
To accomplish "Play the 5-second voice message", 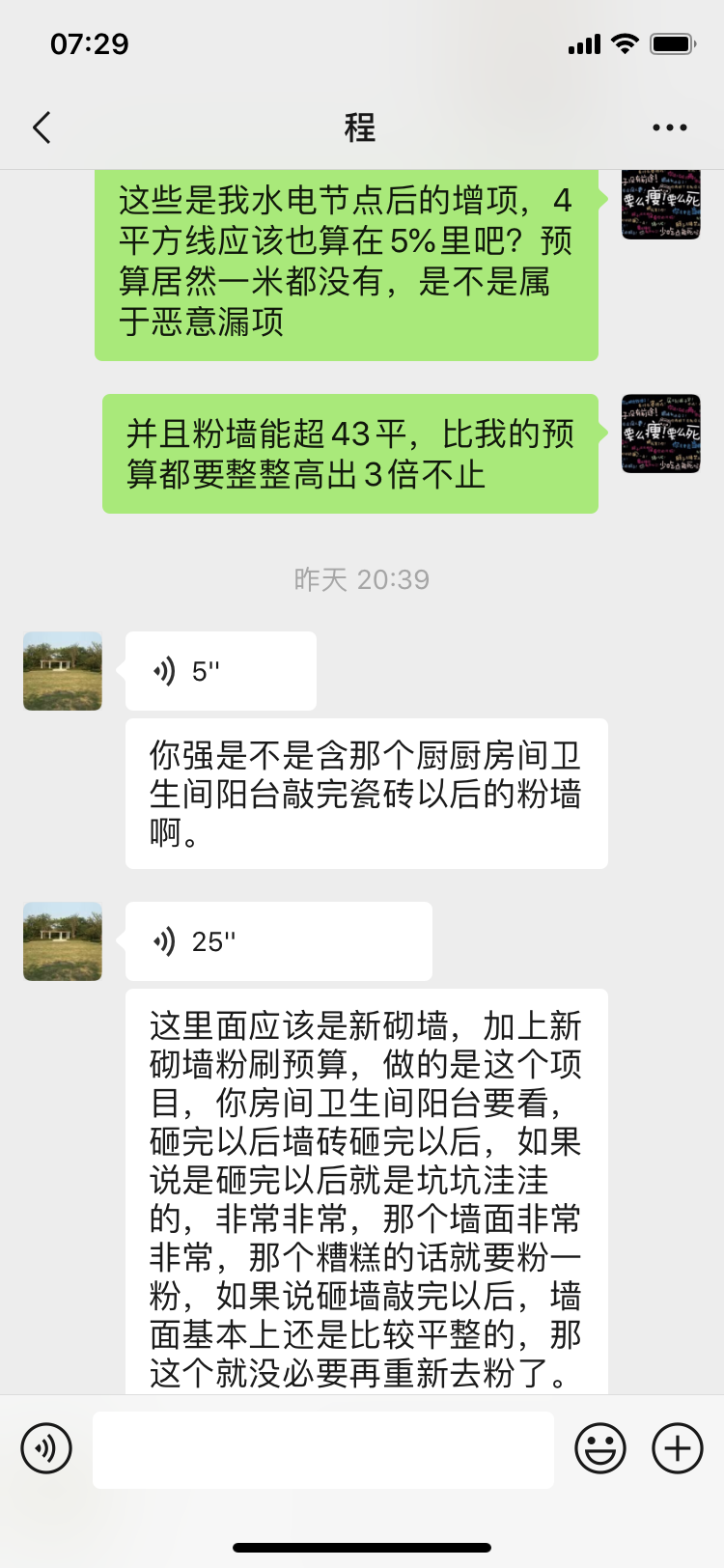I will pyautogui.click(x=220, y=671).
